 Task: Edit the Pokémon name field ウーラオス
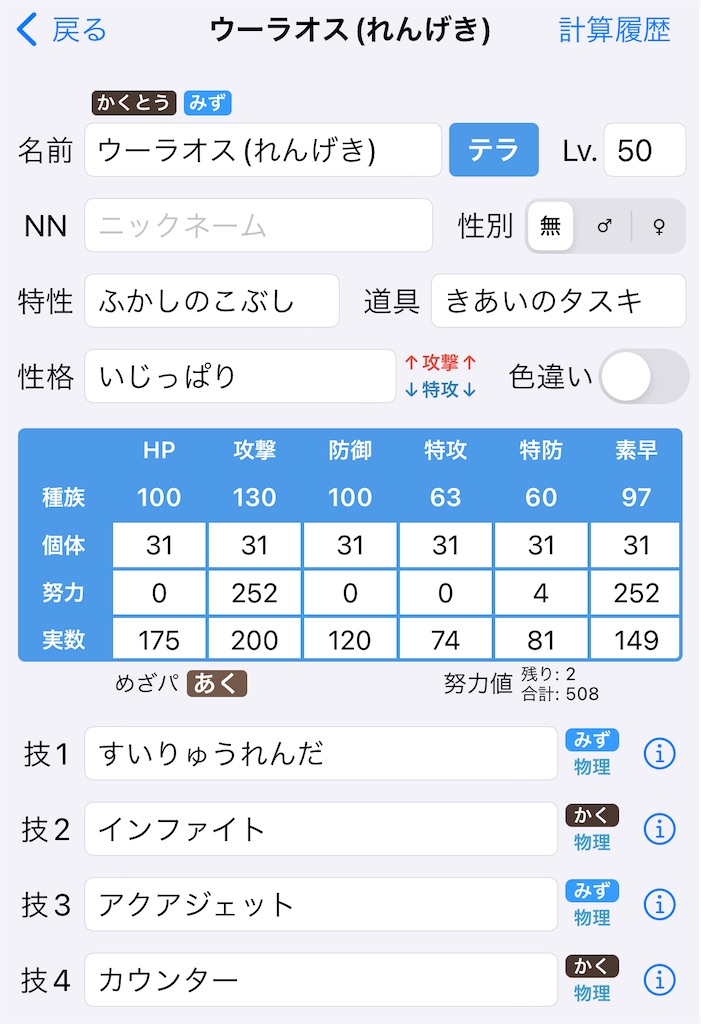point(263,150)
